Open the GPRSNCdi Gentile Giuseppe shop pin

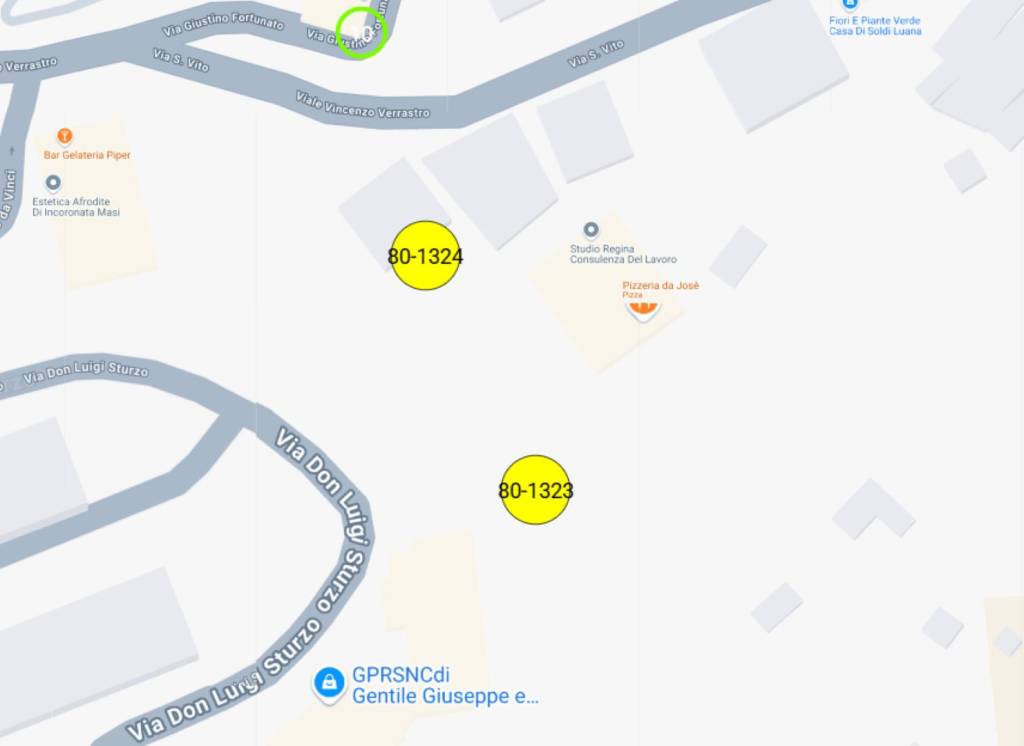pos(328,683)
